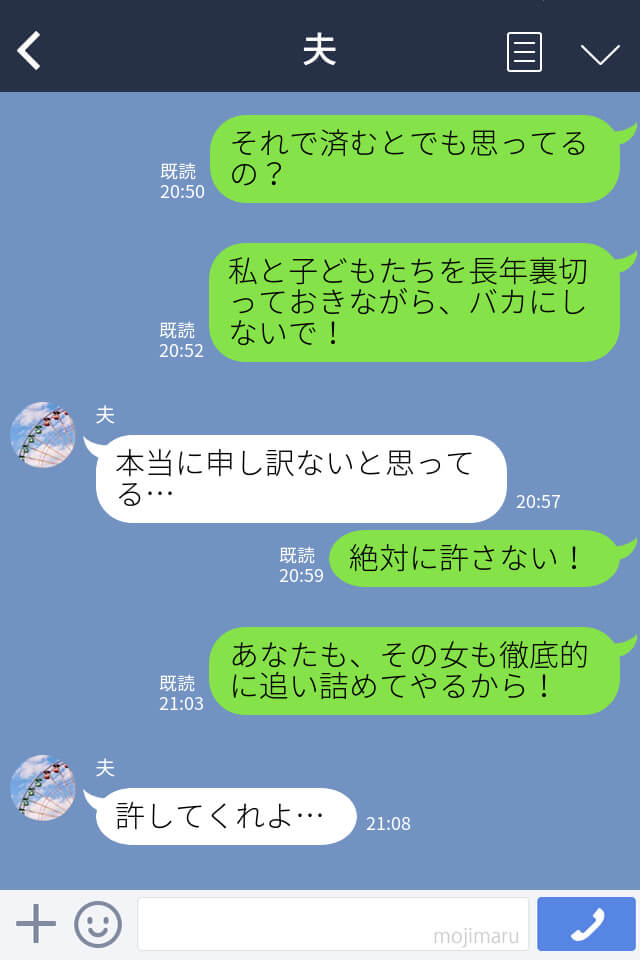Expand the chat menu chevron
The image size is (640, 960).
click(600, 54)
